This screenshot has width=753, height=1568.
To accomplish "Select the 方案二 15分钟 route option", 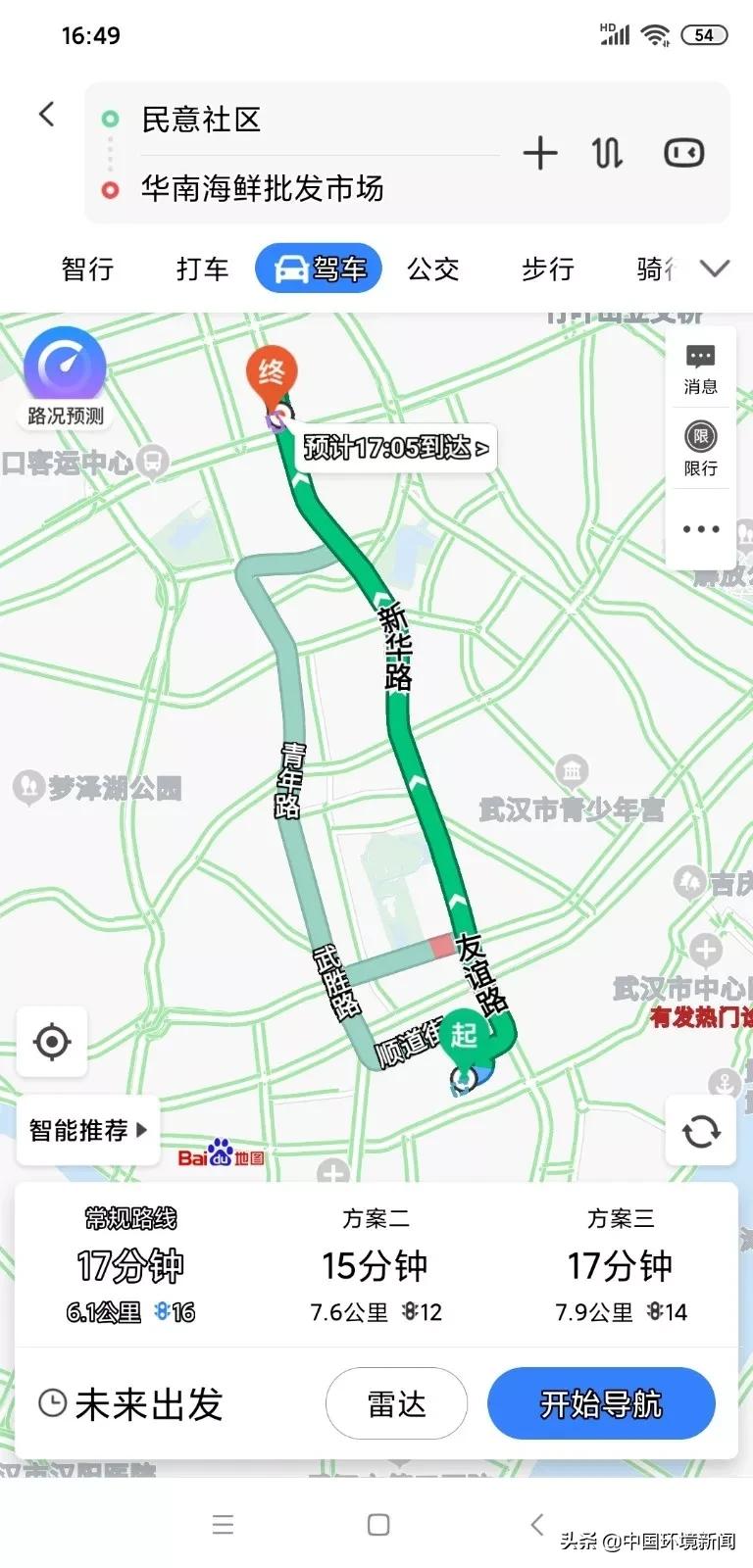I will [x=376, y=1266].
